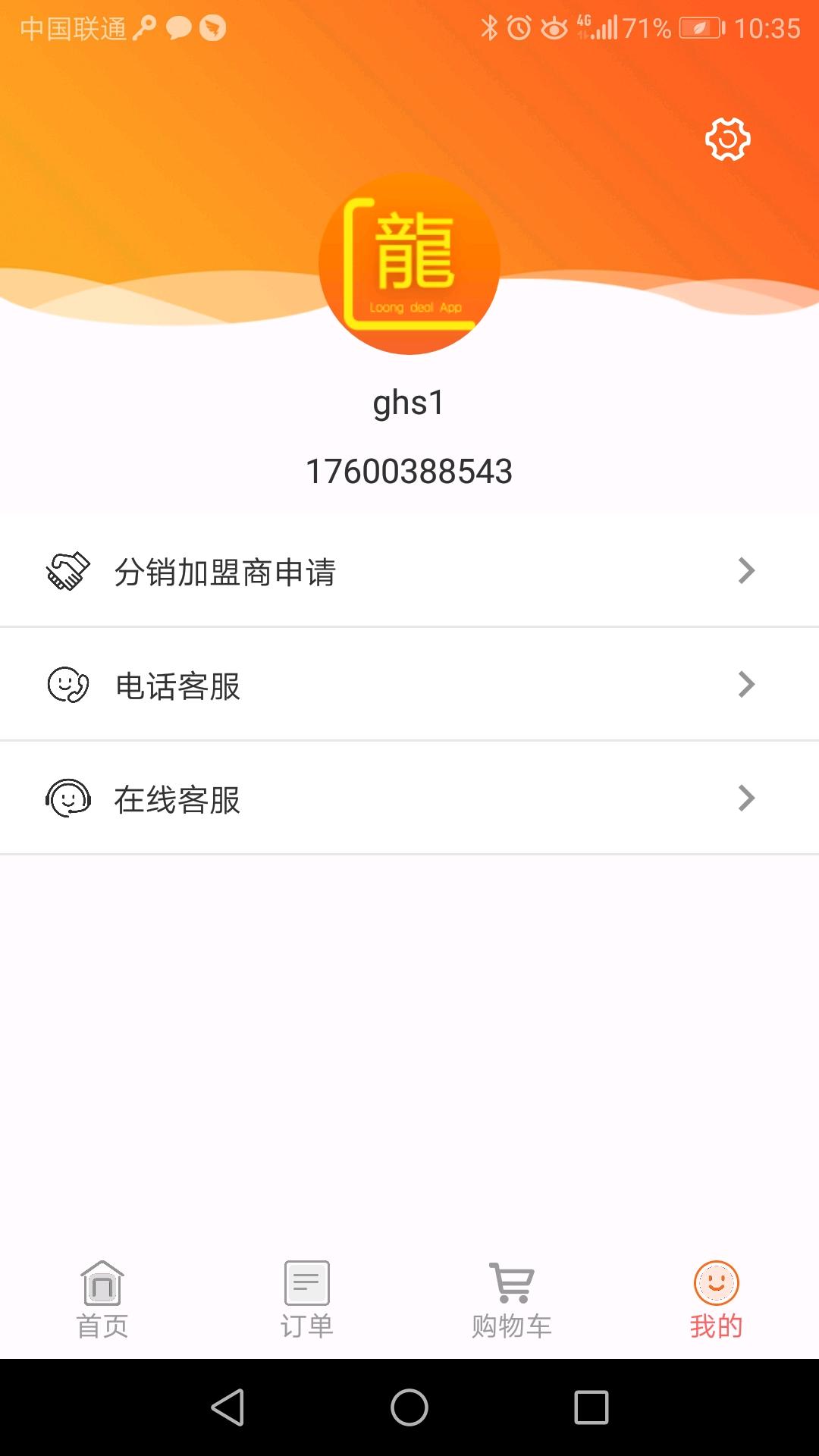Open 分销加盟商申请 row

coord(409,571)
